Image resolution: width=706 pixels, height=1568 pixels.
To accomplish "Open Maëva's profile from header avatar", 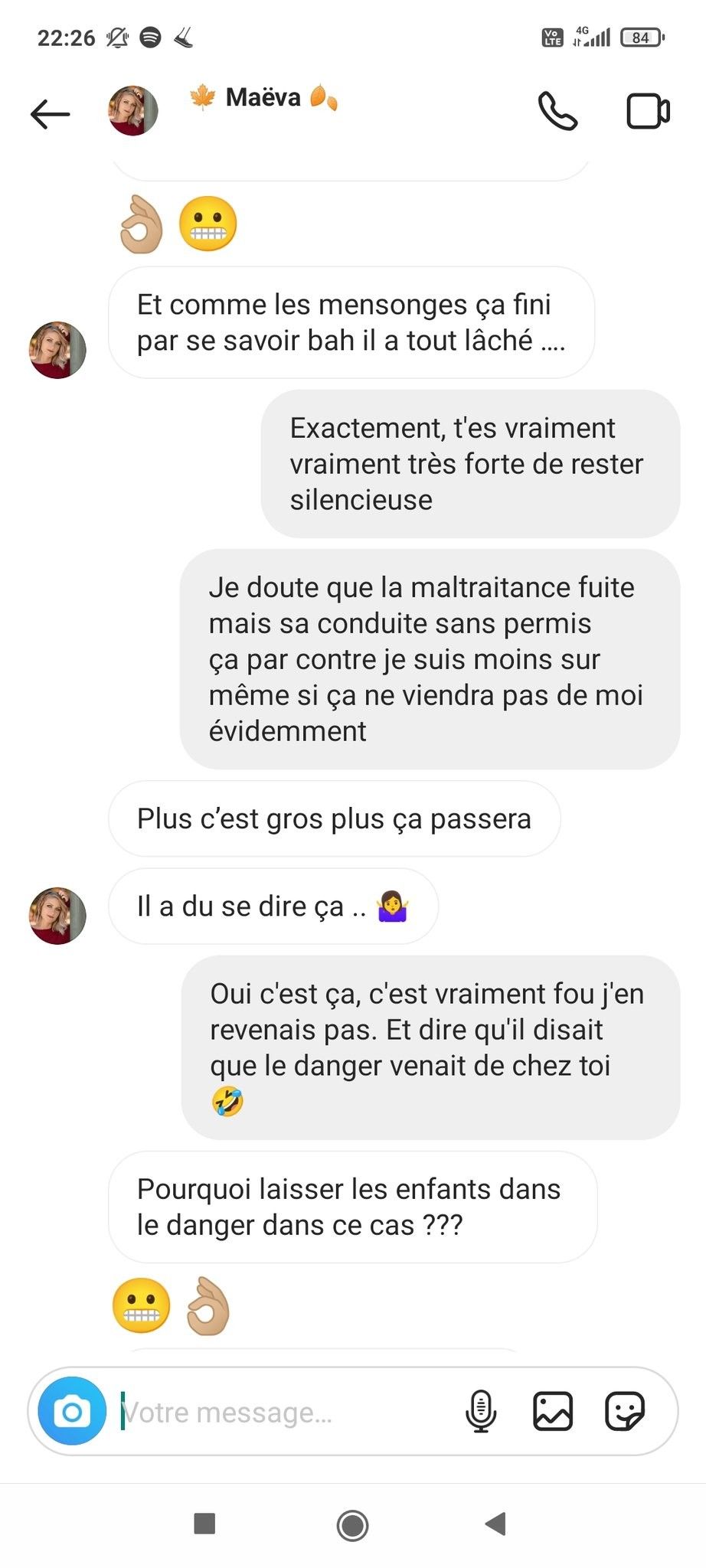I will [x=132, y=111].
